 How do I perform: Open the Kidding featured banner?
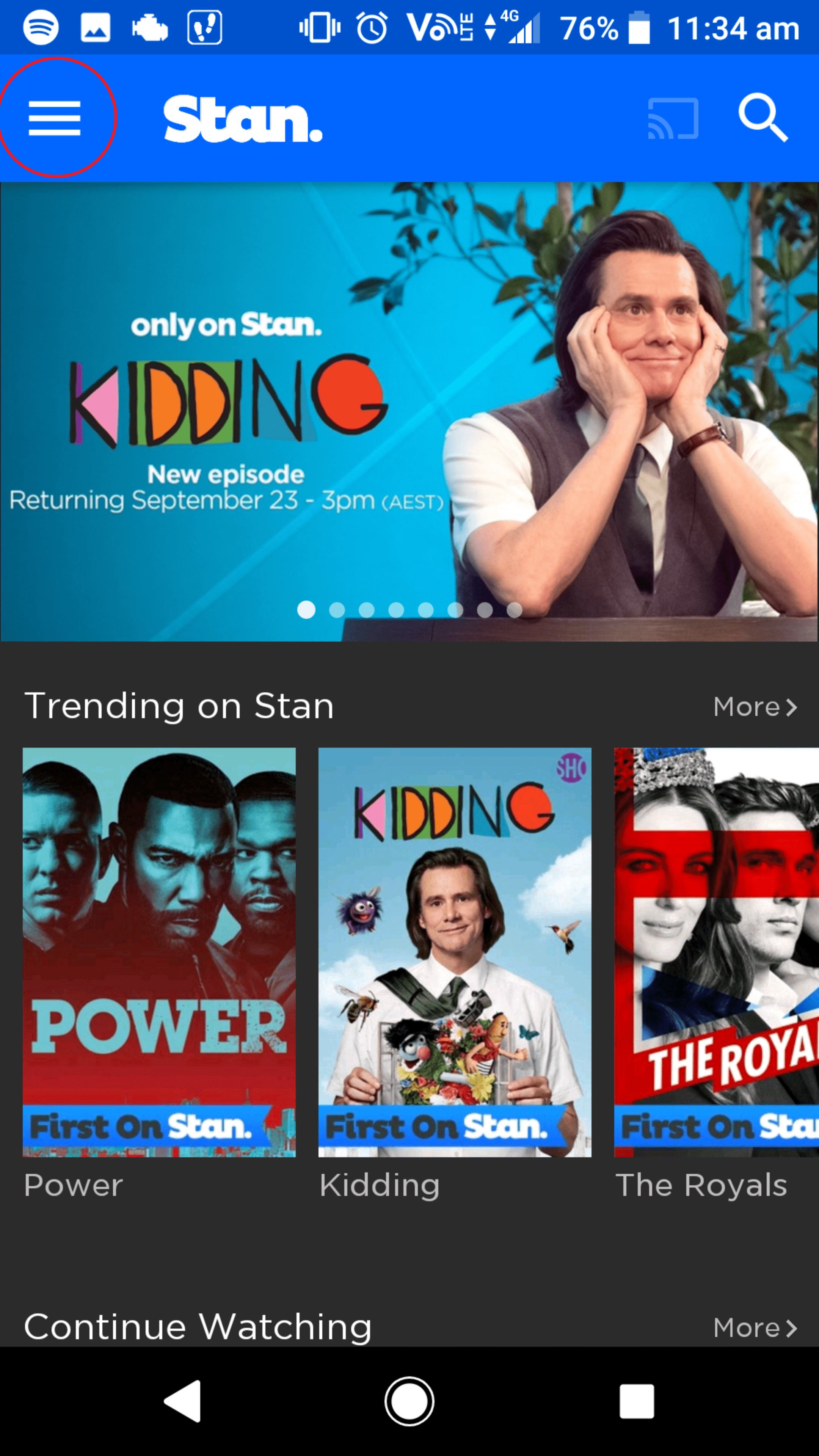[409, 411]
